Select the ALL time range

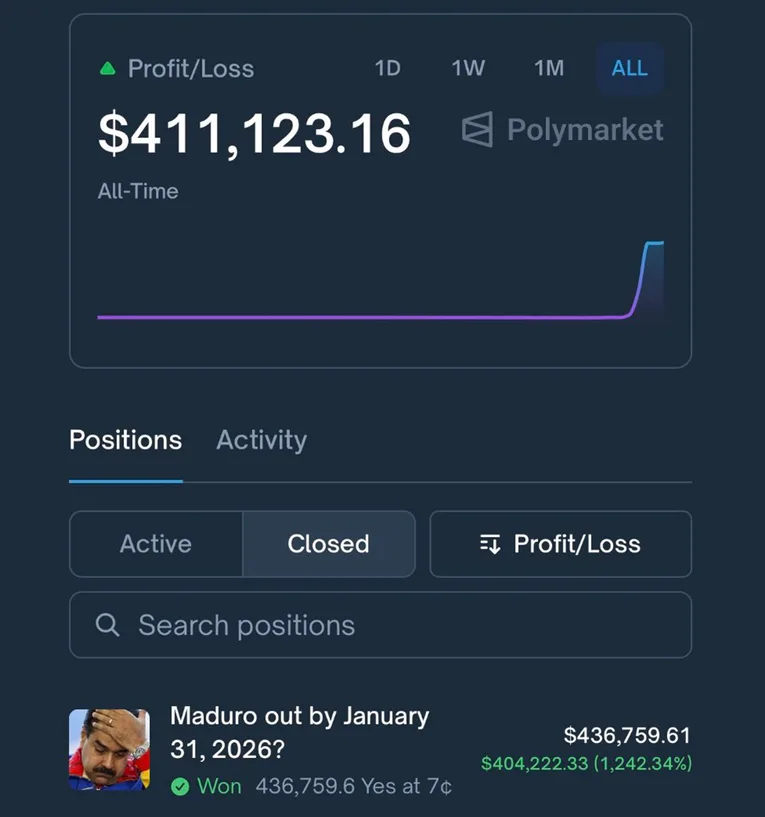(630, 68)
